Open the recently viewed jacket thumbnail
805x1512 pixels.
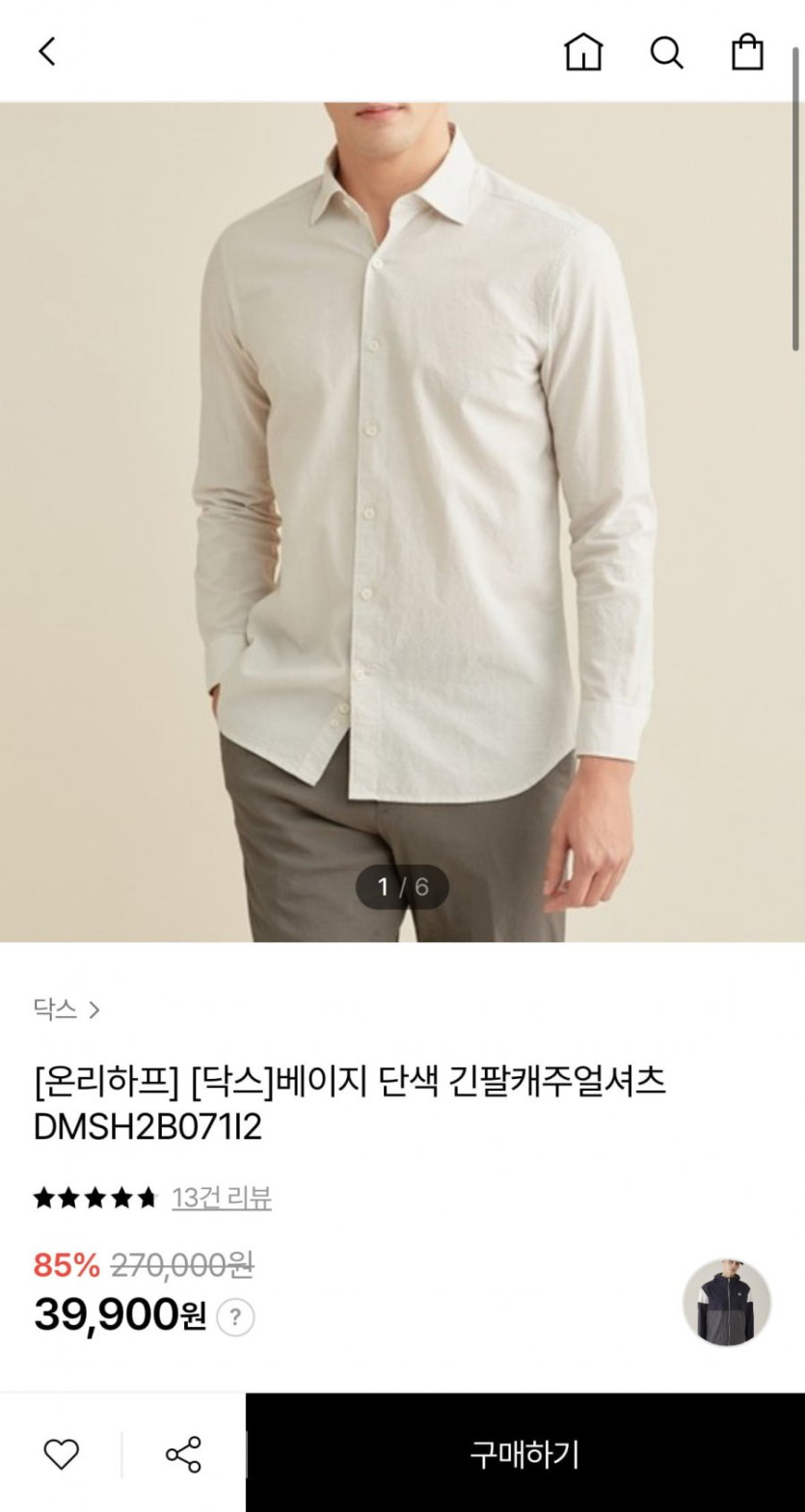coord(727,1303)
